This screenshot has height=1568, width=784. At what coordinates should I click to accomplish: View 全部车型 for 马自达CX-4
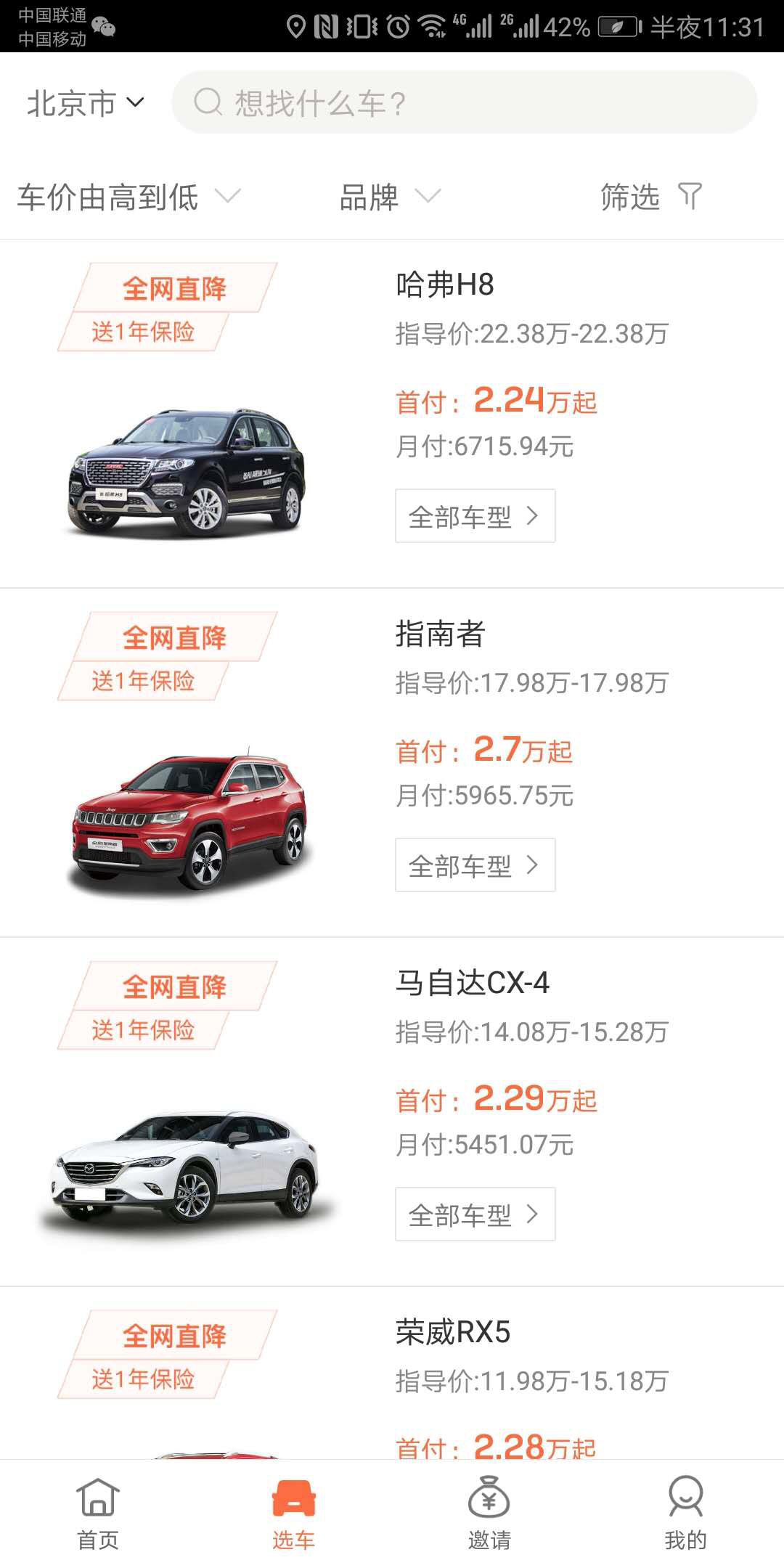(x=475, y=1214)
